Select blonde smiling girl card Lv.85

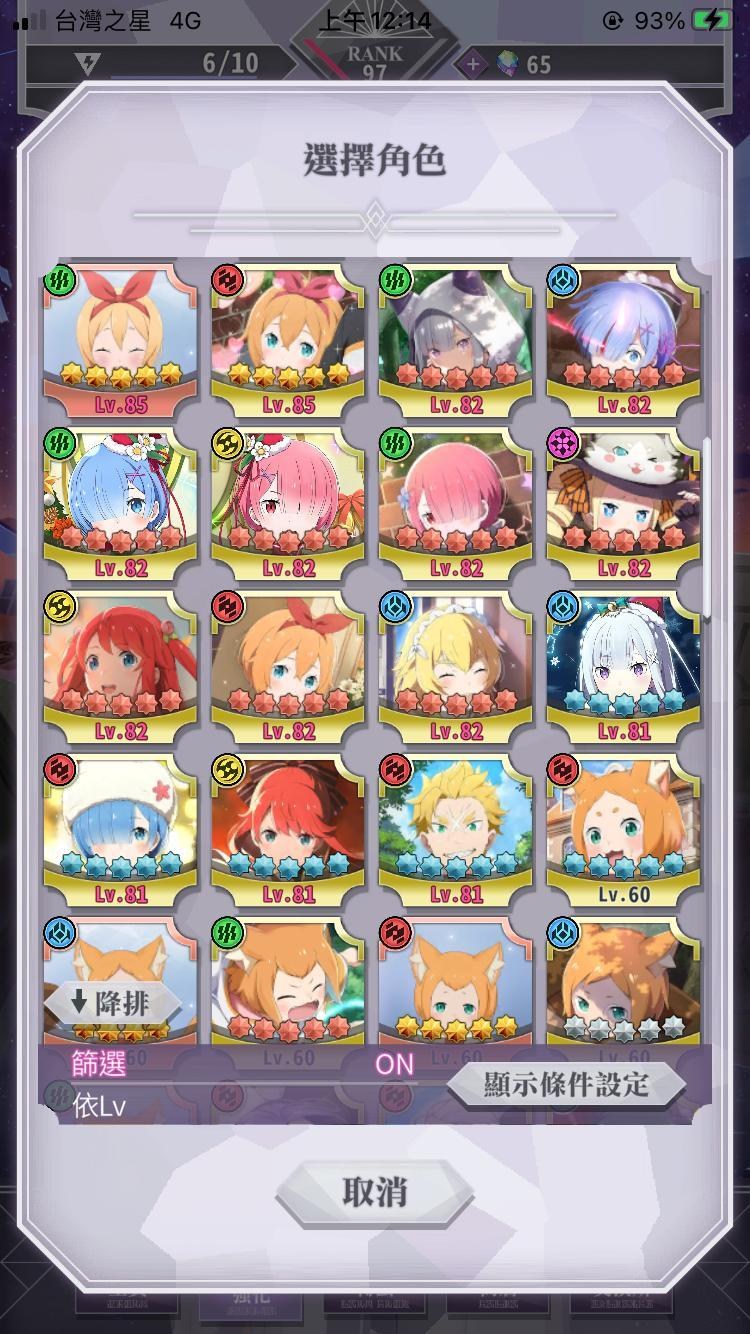coord(121,341)
